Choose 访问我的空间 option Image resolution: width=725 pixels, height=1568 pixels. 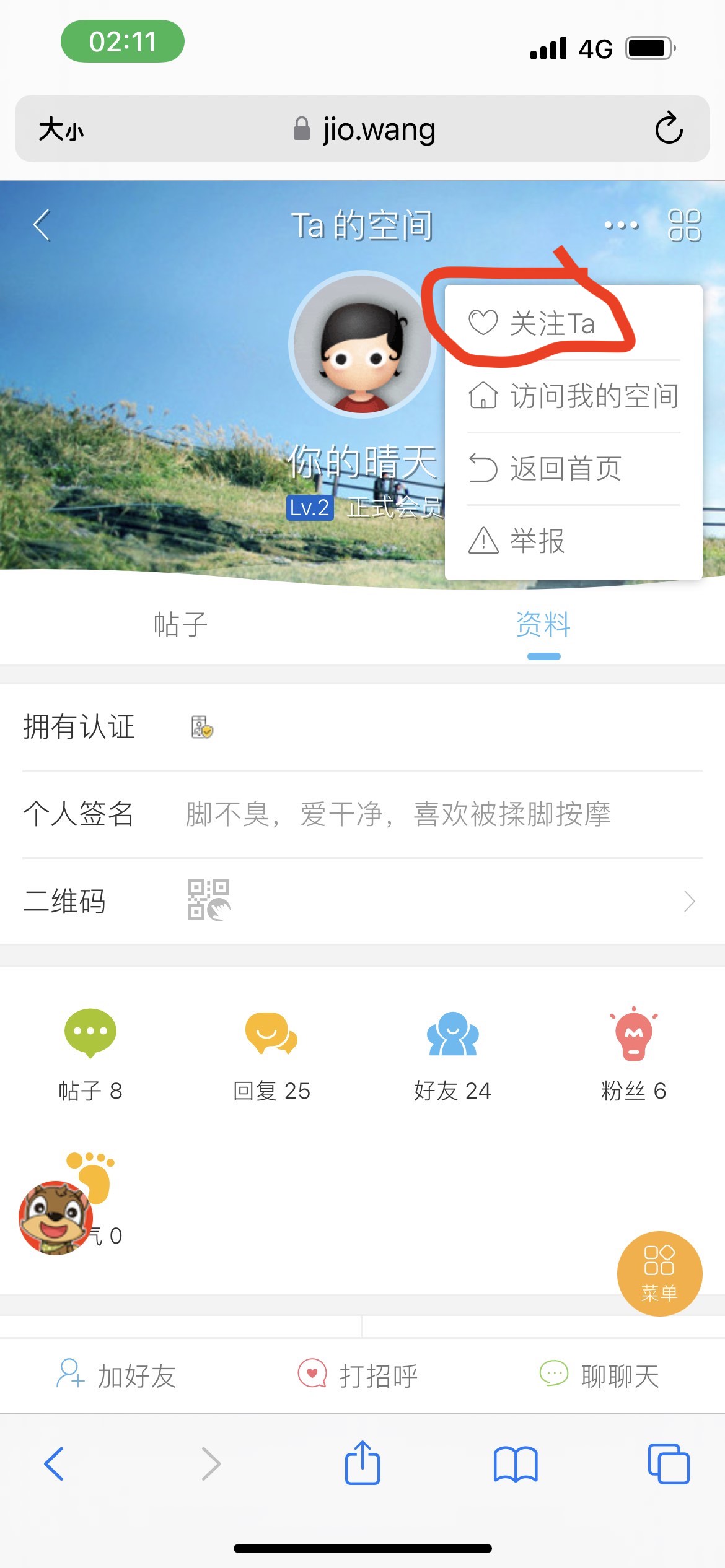coord(573,396)
